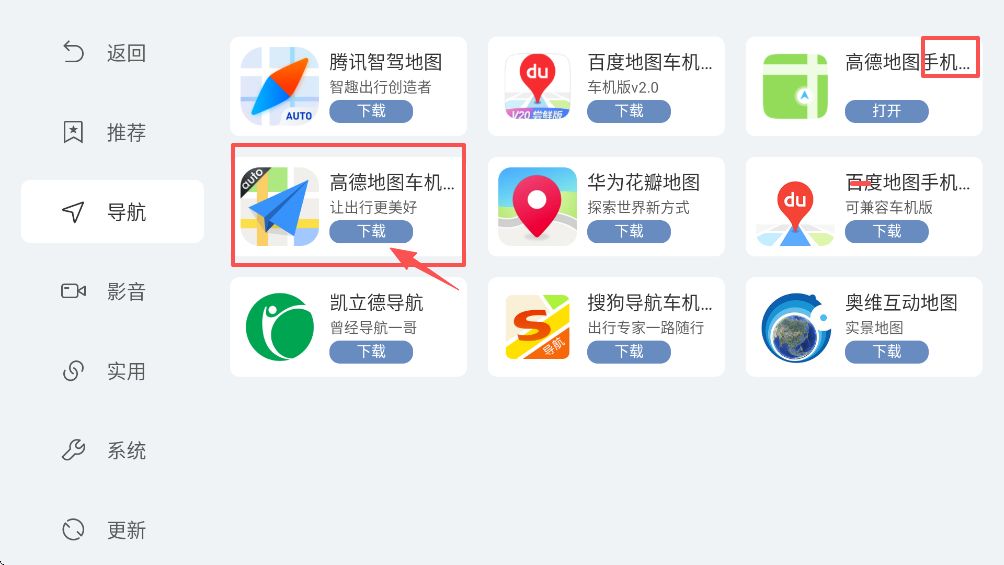Select the 导航 category
Screen dimensions: 1004x565
pyautogui.click(x=111, y=212)
